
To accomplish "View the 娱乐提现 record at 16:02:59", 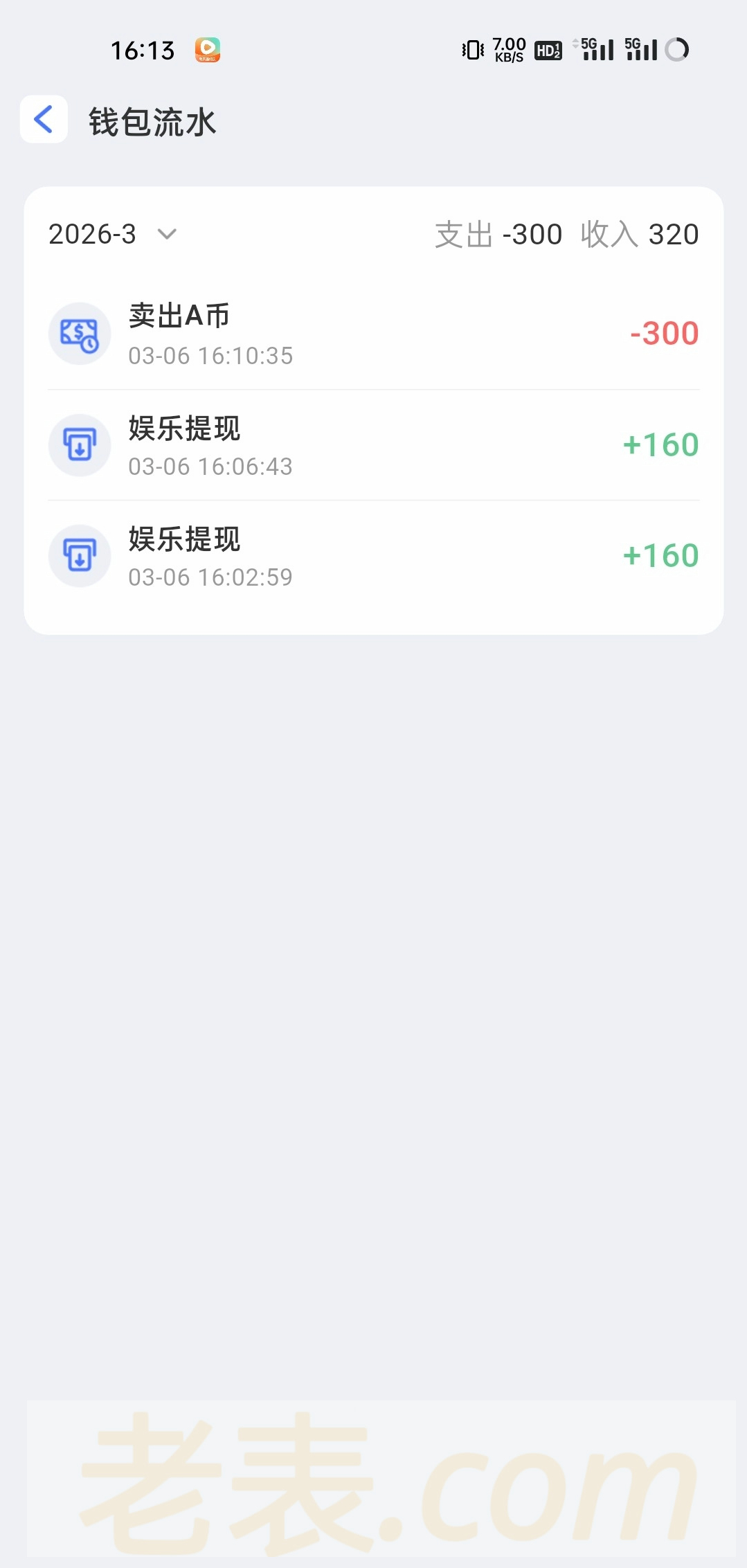I will click(373, 556).
